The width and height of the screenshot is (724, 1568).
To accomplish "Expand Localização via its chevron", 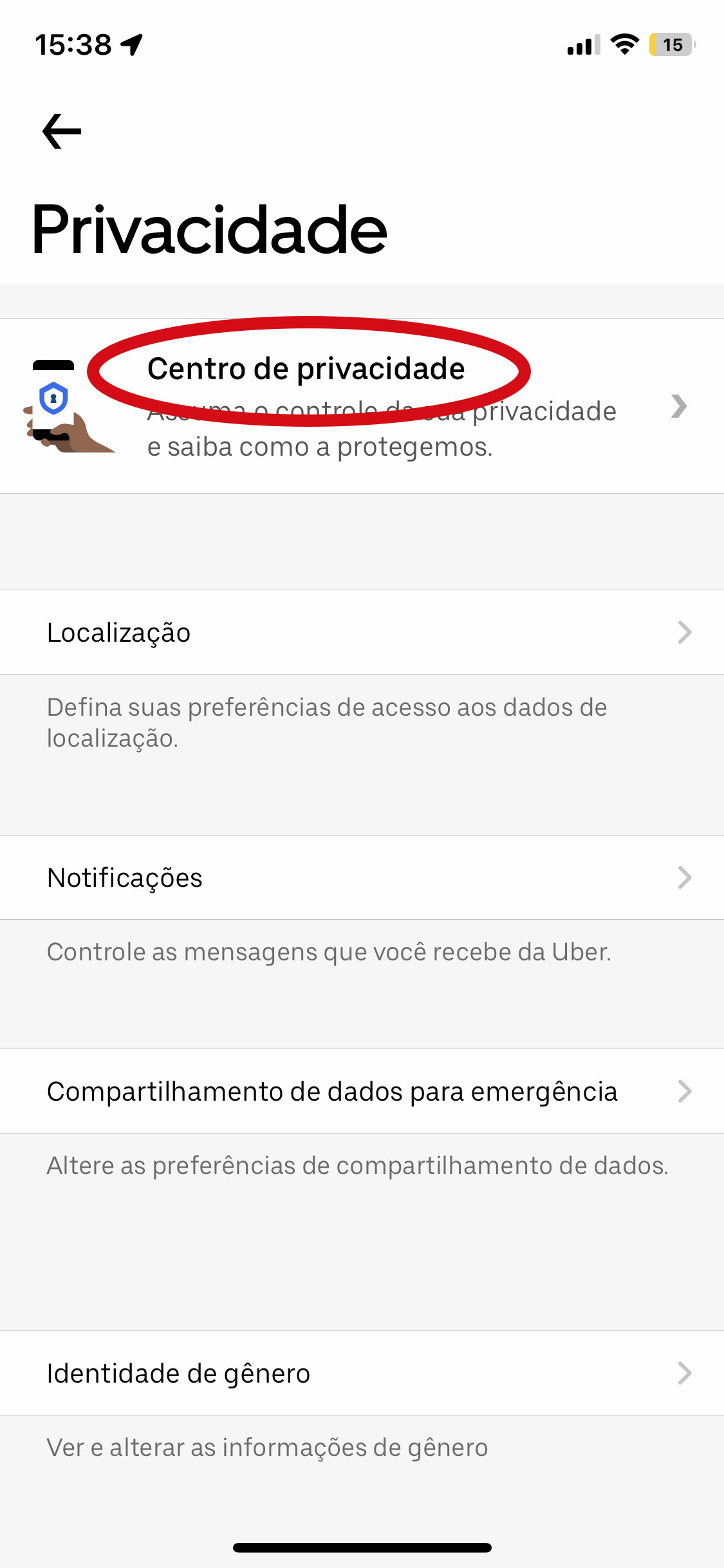I will (x=685, y=632).
